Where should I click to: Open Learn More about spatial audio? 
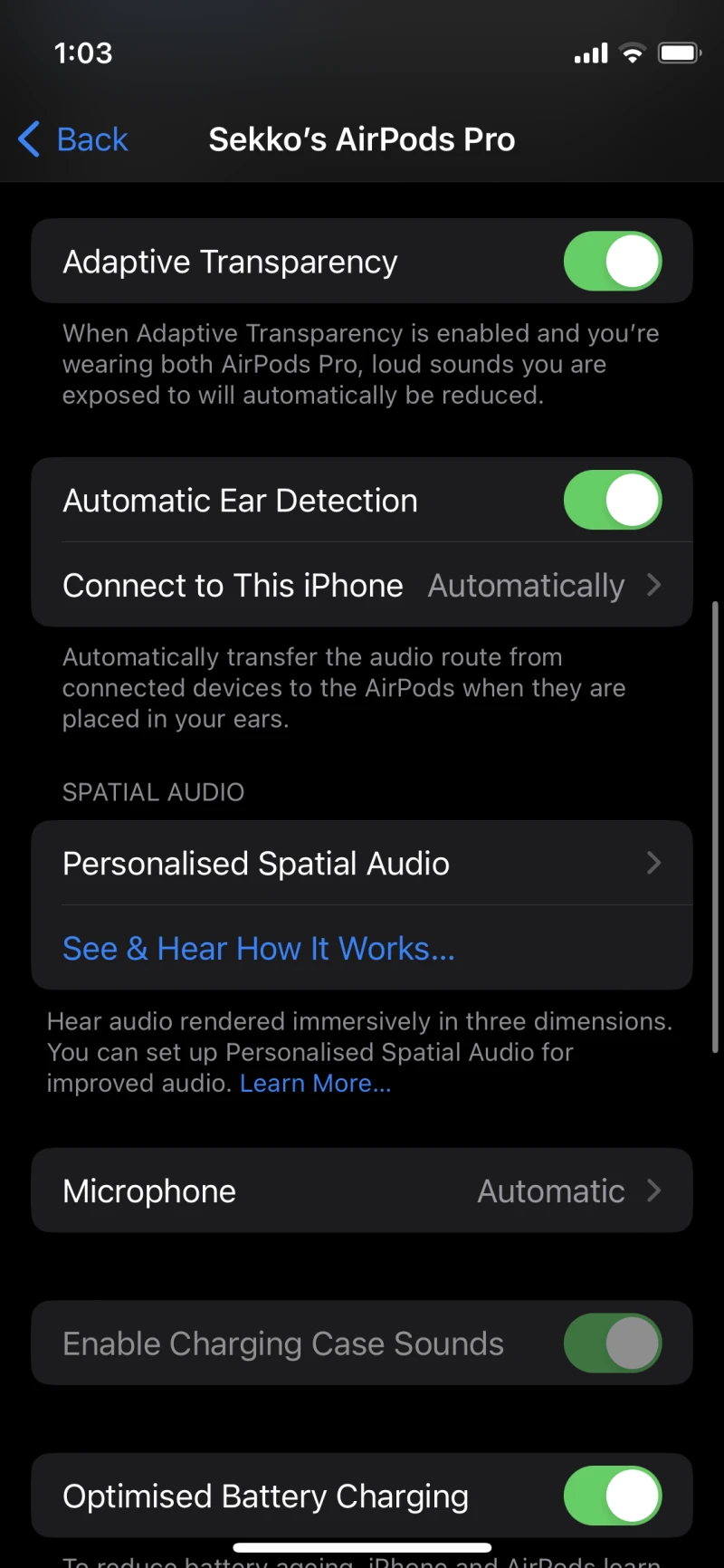point(315,1084)
